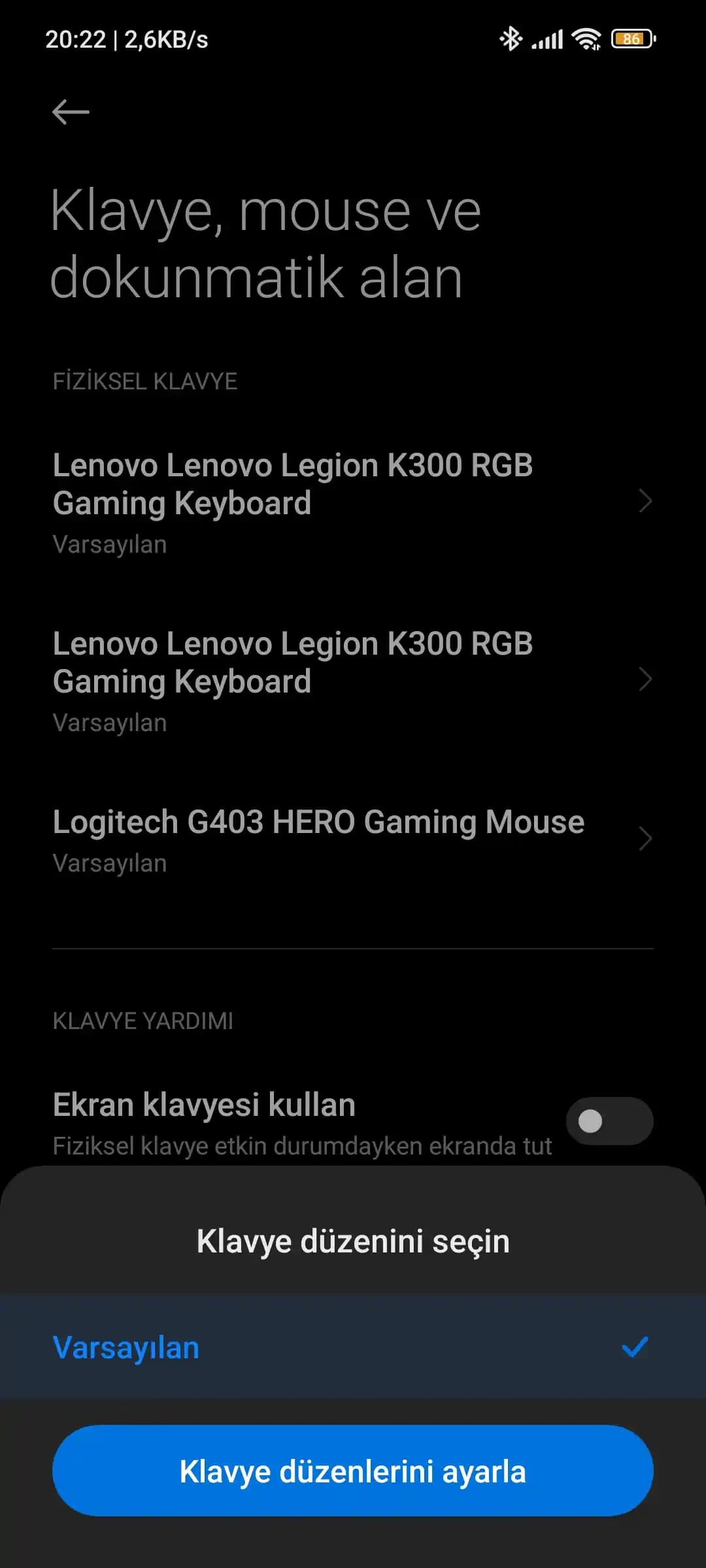Click the Klavye düzenini seçin dialog title

353,1240
